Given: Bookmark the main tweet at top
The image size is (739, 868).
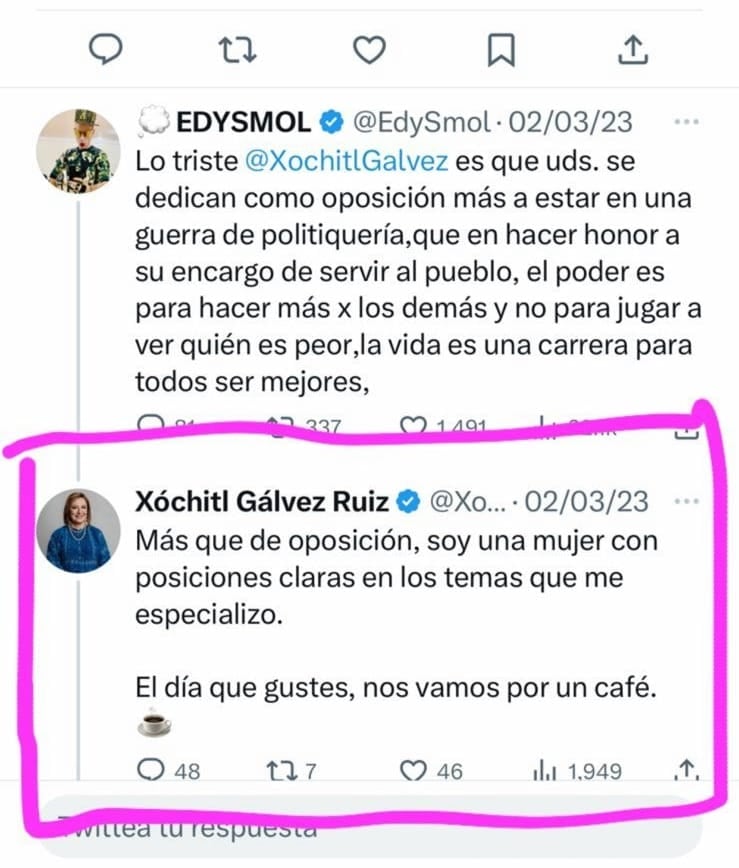Looking at the screenshot, I should coord(500,50).
